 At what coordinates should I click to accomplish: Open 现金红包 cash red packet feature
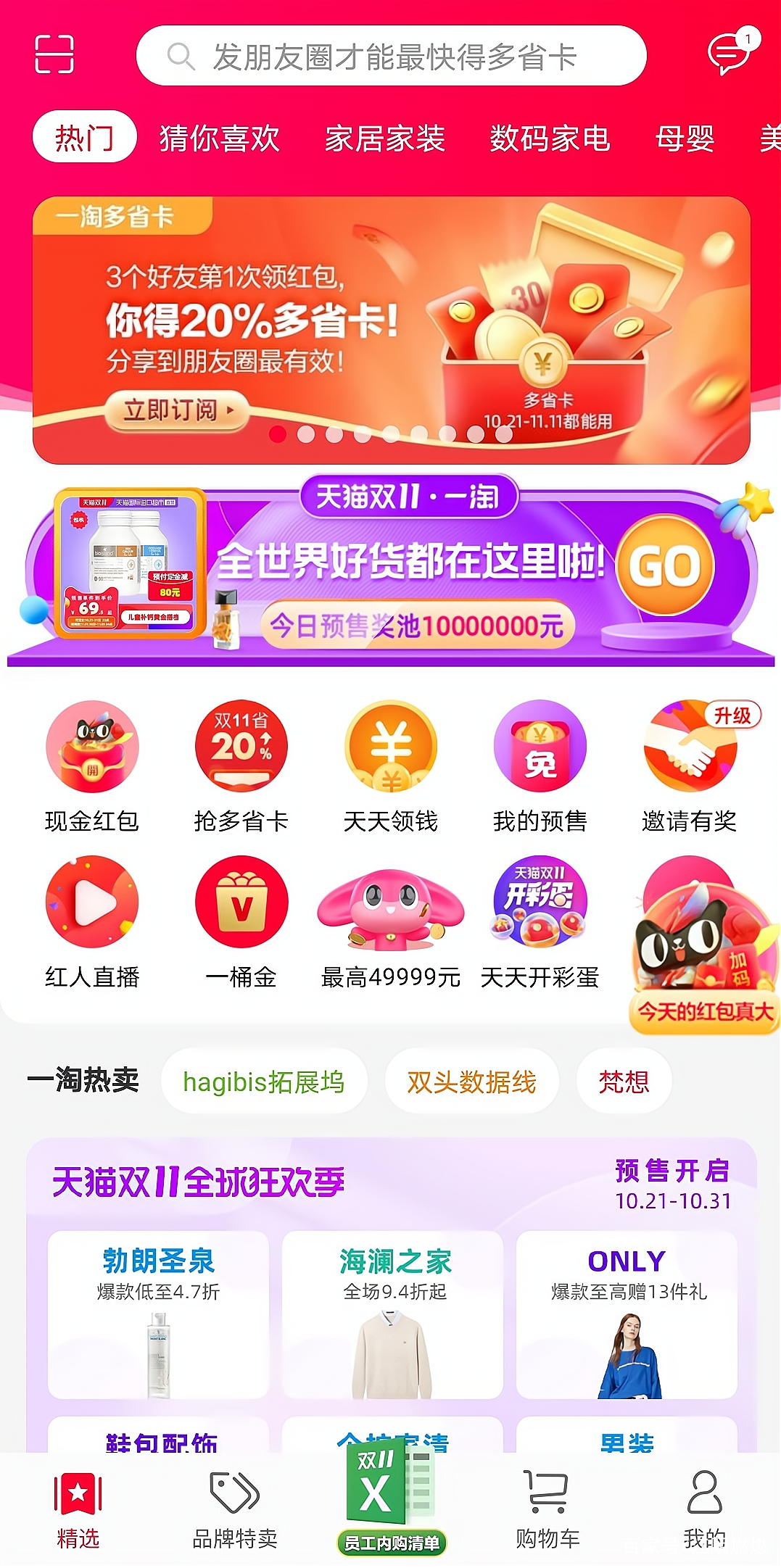click(x=92, y=747)
